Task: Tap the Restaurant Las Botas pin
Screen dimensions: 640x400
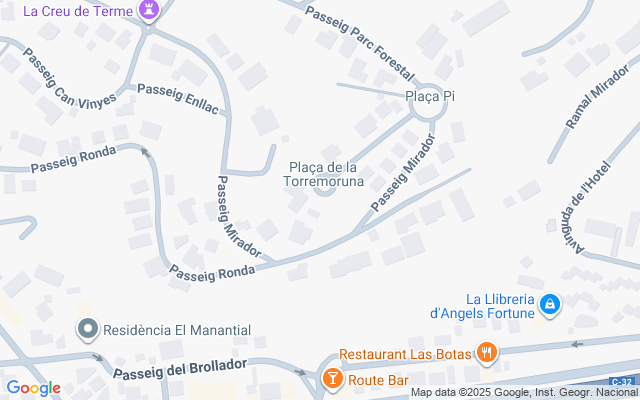Action: (x=487, y=352)
